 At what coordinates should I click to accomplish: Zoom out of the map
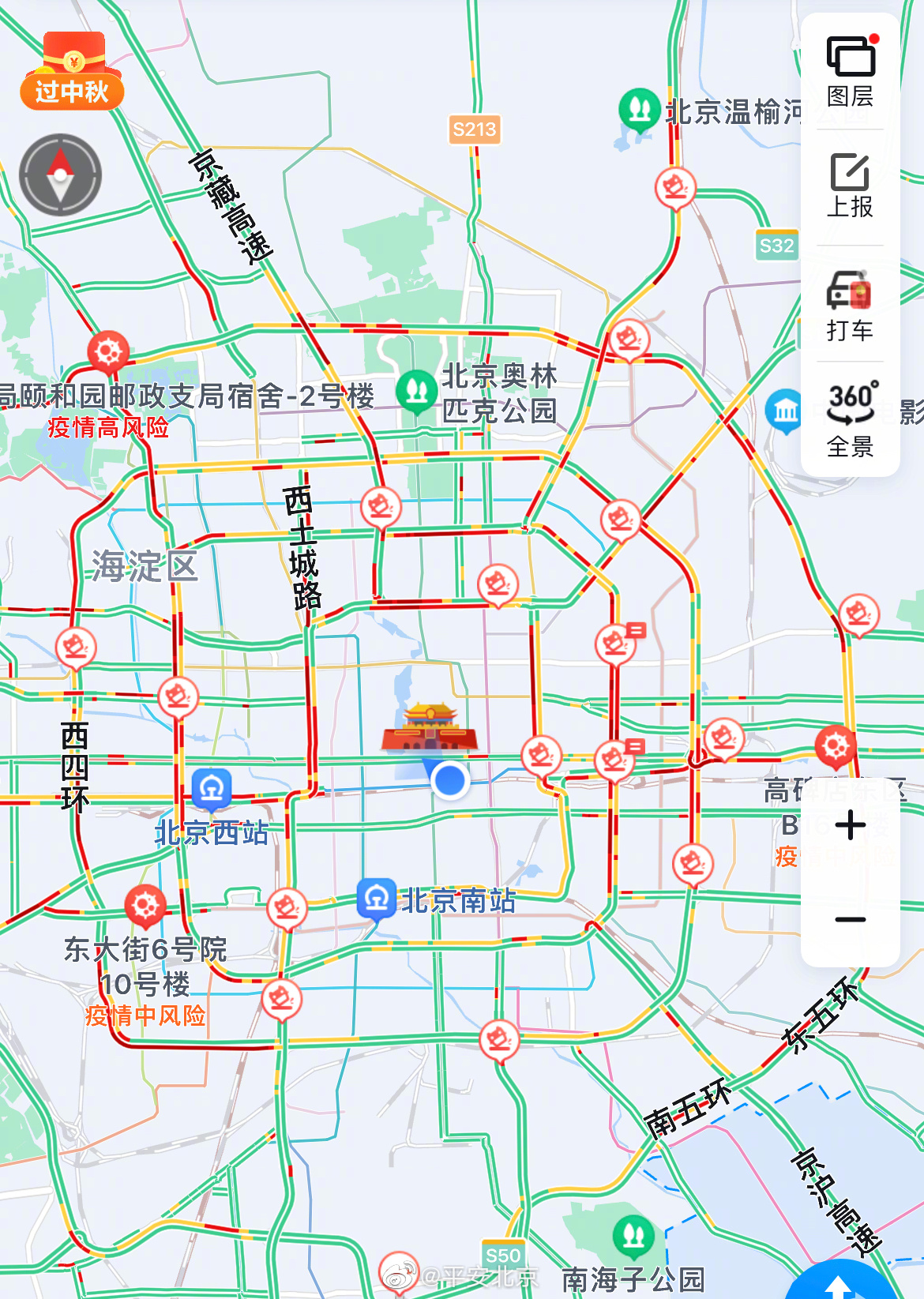pos(850,919)
